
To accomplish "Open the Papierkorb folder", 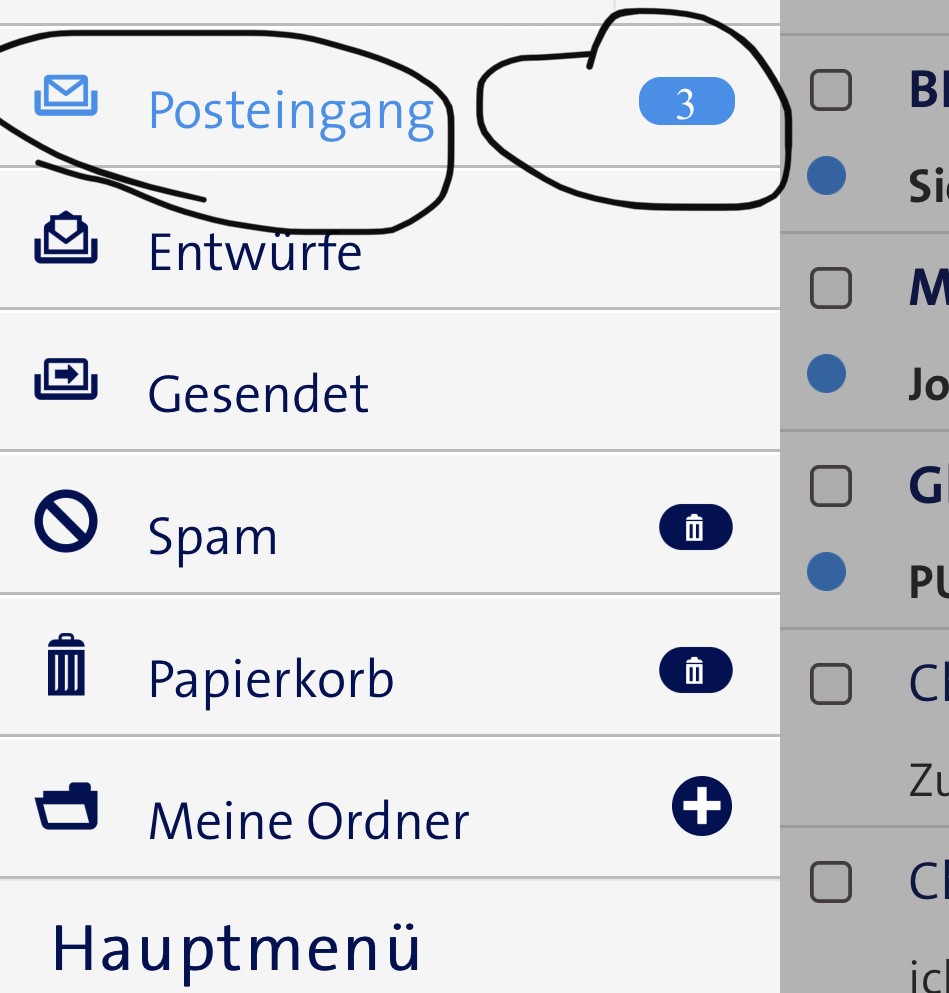I will [270, 679].
